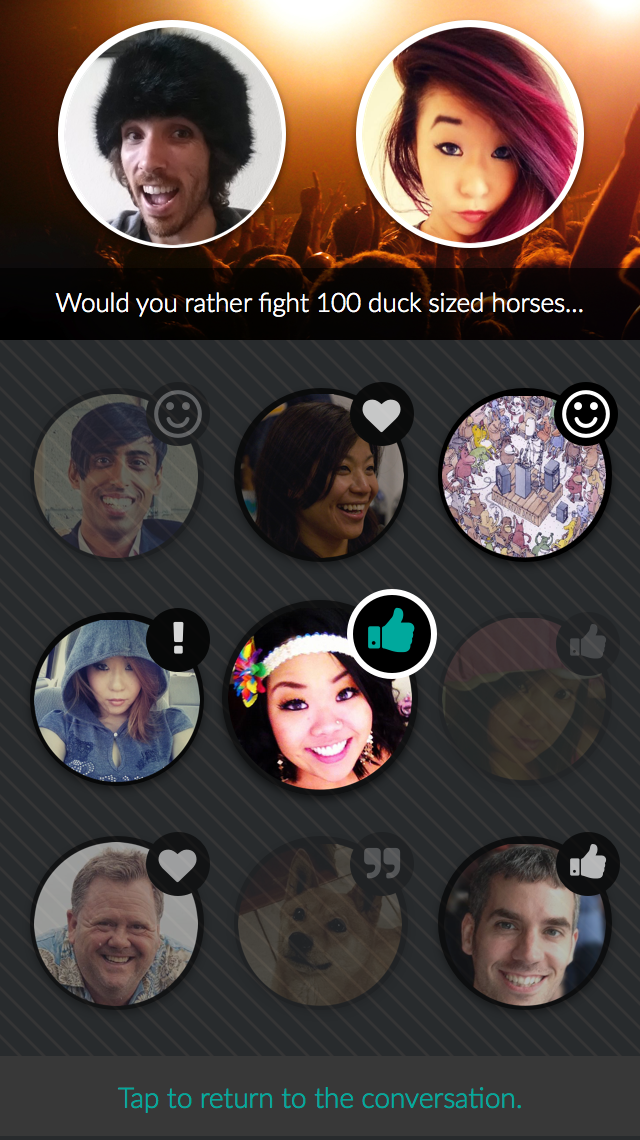Tap to return to the conversation
640x1140 pixels.
pyautogui.click(x=320, y=1098)
